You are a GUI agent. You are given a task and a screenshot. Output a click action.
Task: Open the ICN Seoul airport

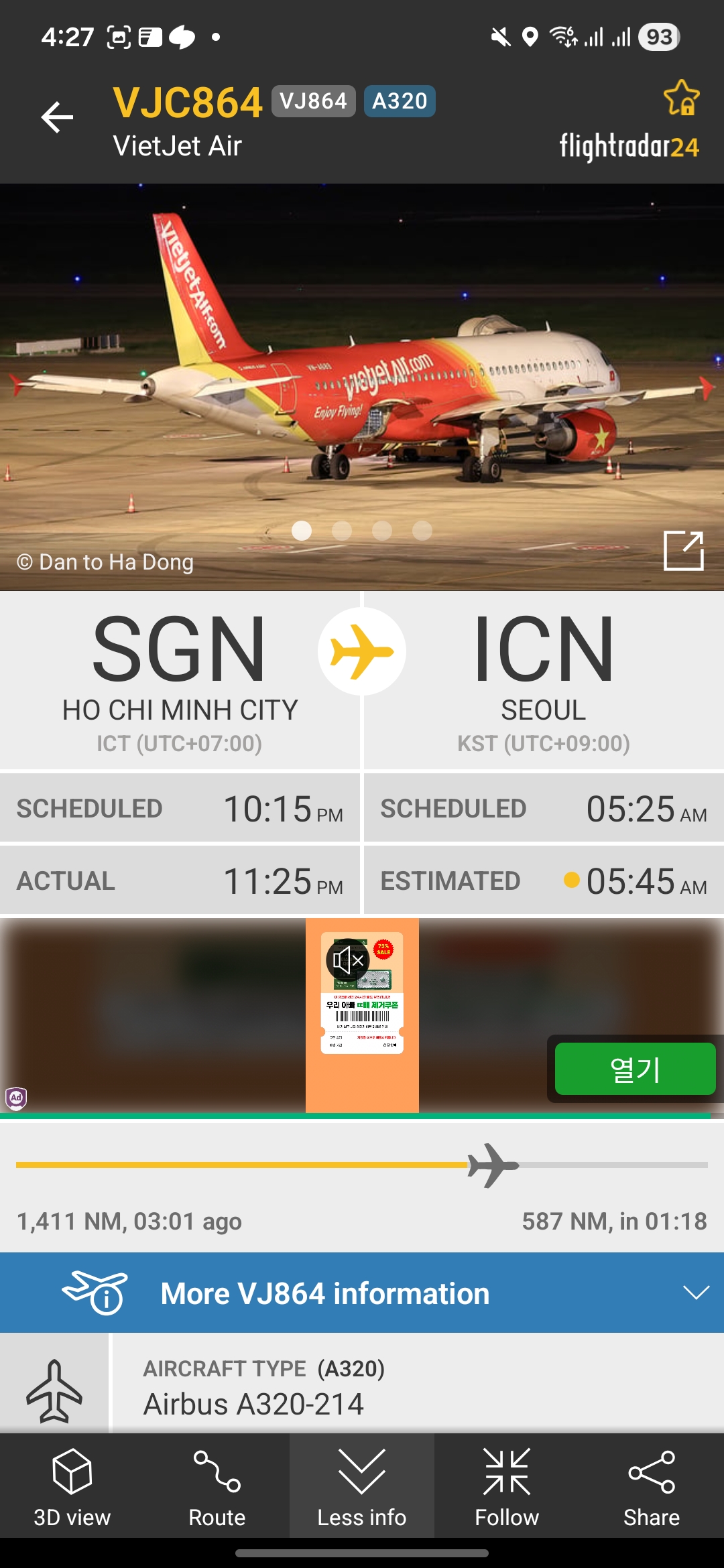coord(543,678)
